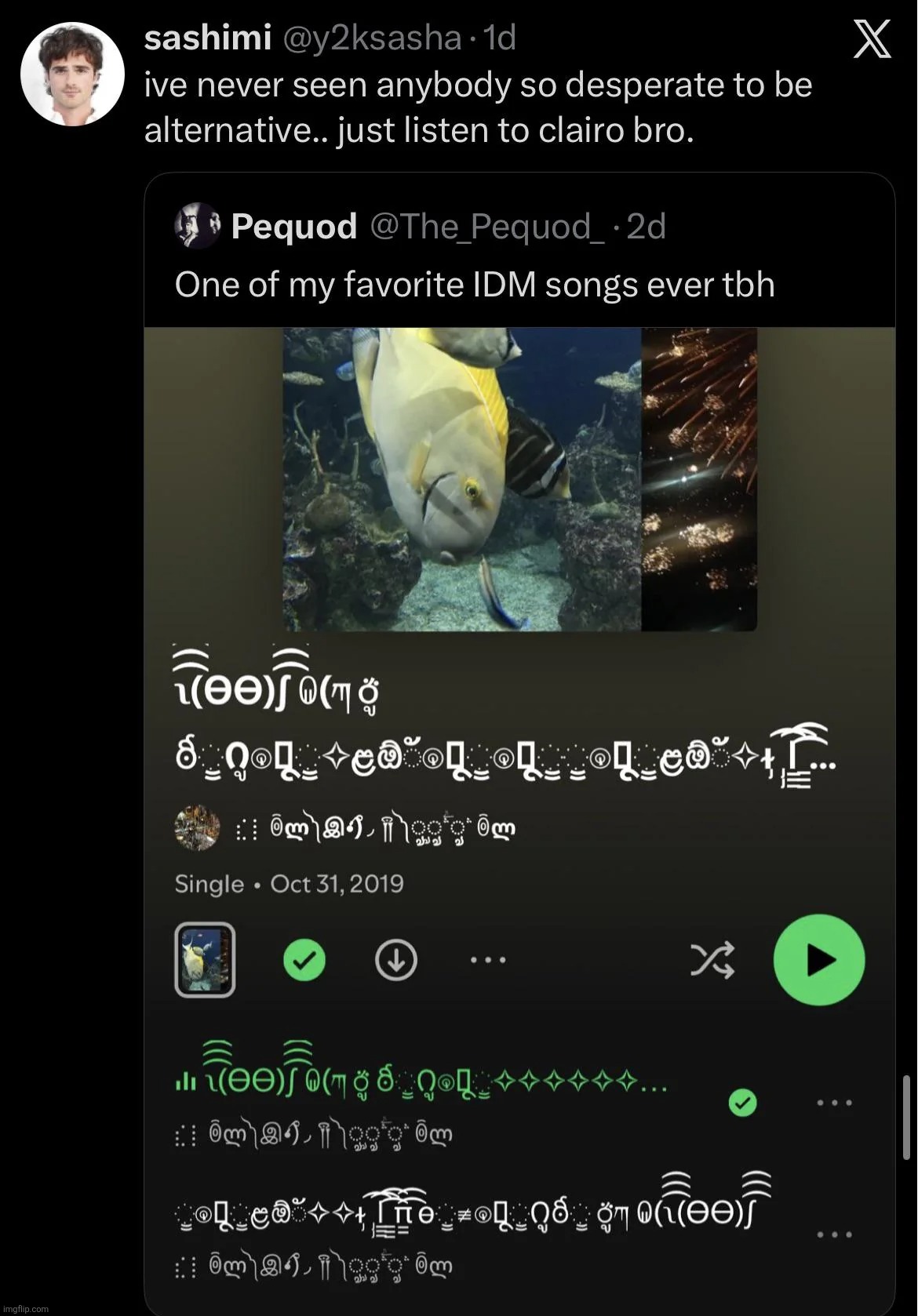Click the download icon beneath the album title
The width and height of the screenshot is (918, 1316).
[396, 960]
